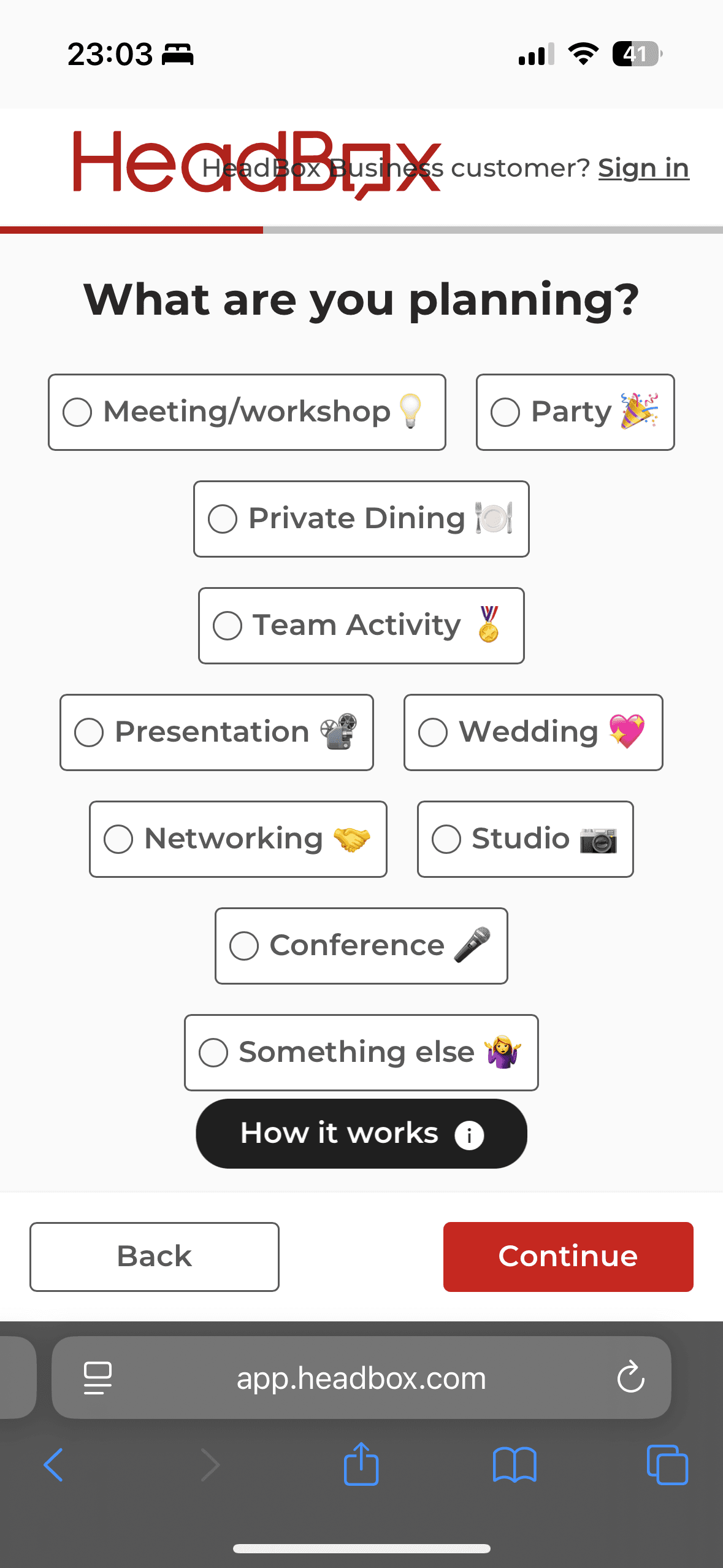723x1568 pixels.
Task: Pick the Private Dining option
Action: [x=361, y=518]
